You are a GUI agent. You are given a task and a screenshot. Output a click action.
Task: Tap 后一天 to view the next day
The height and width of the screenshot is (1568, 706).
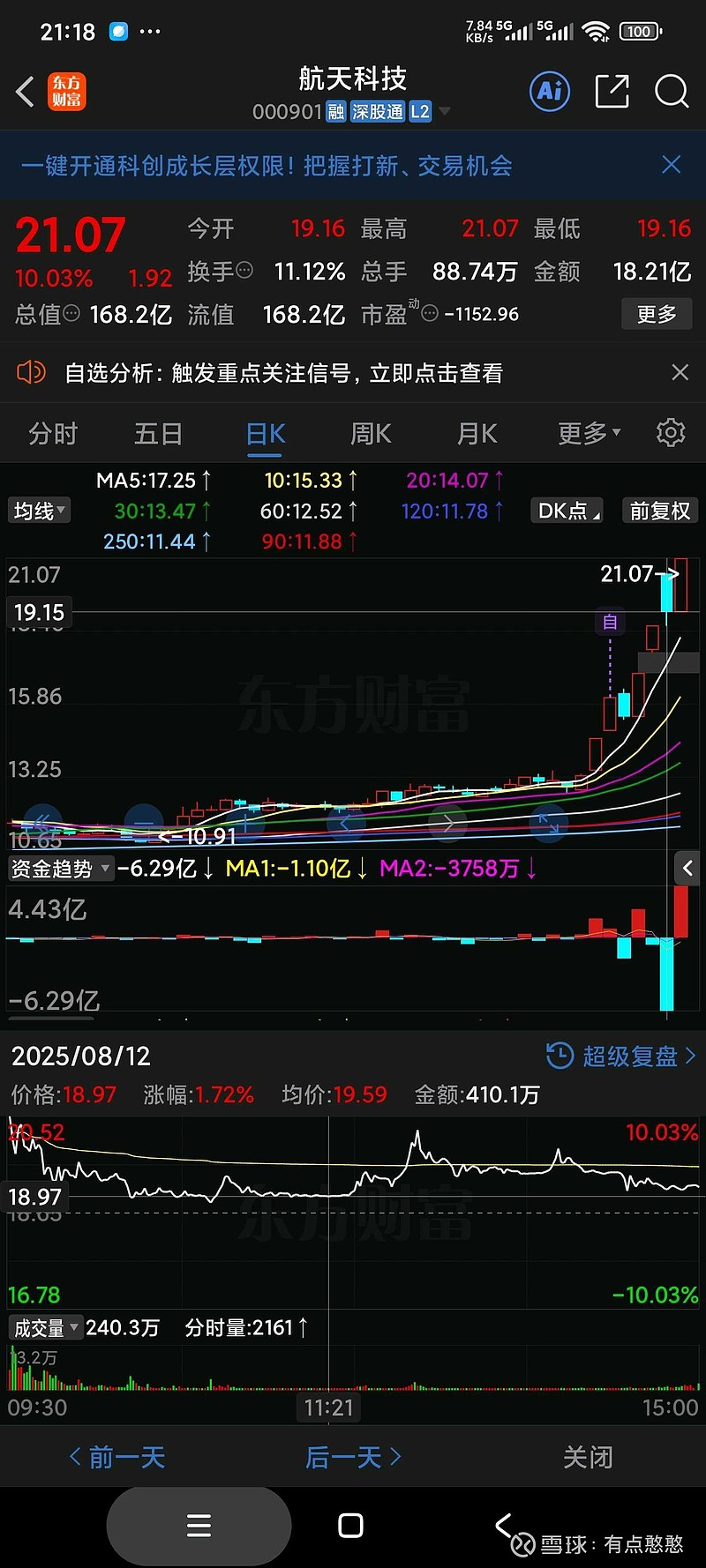pyautogui.click(x=351, y=1458)
